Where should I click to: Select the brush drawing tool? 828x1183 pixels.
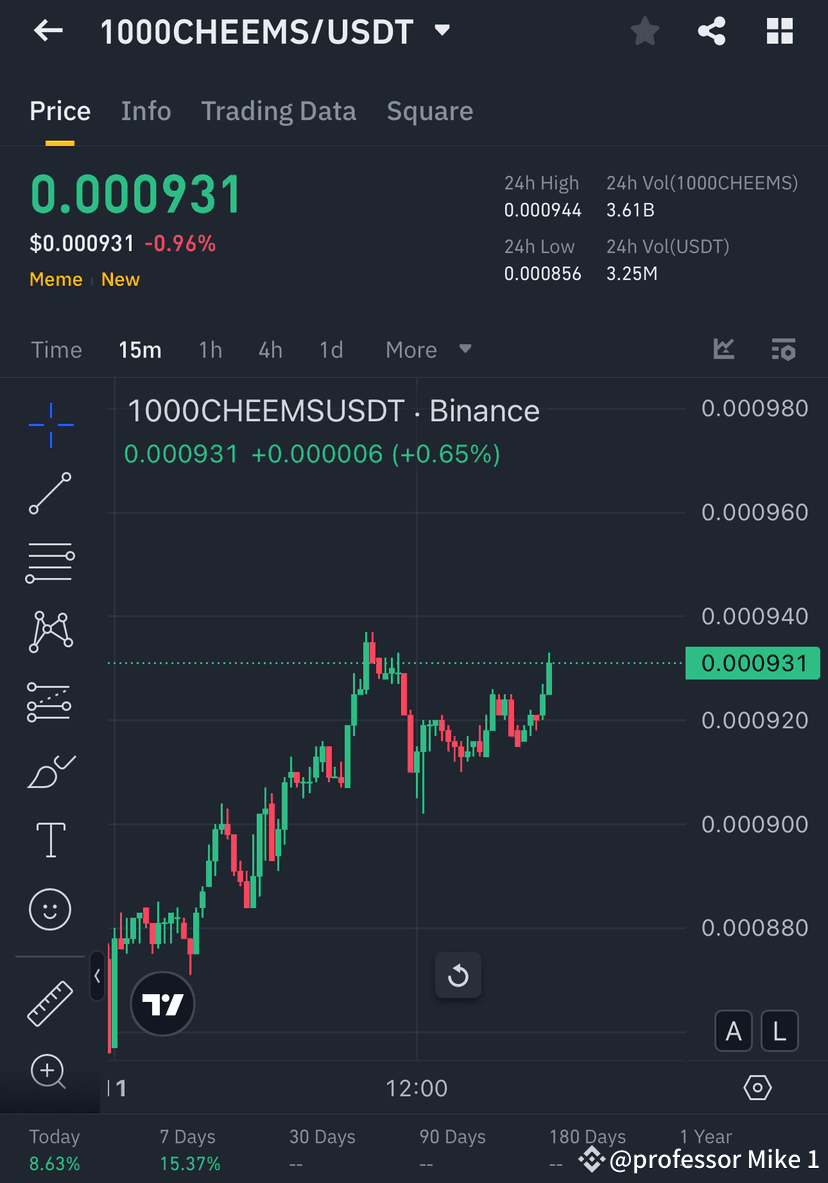[50, 770]
